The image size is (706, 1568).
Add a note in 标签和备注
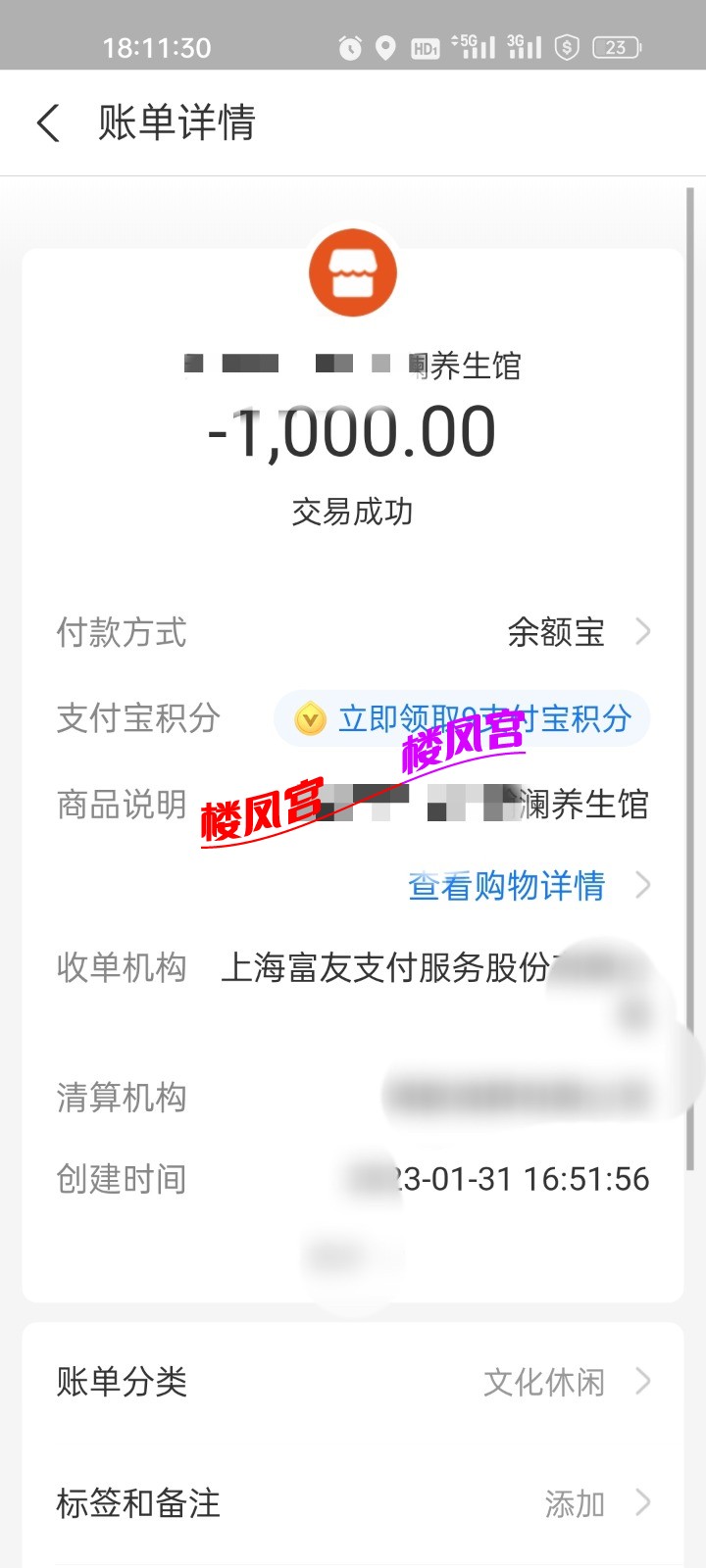pos(575,1503)
